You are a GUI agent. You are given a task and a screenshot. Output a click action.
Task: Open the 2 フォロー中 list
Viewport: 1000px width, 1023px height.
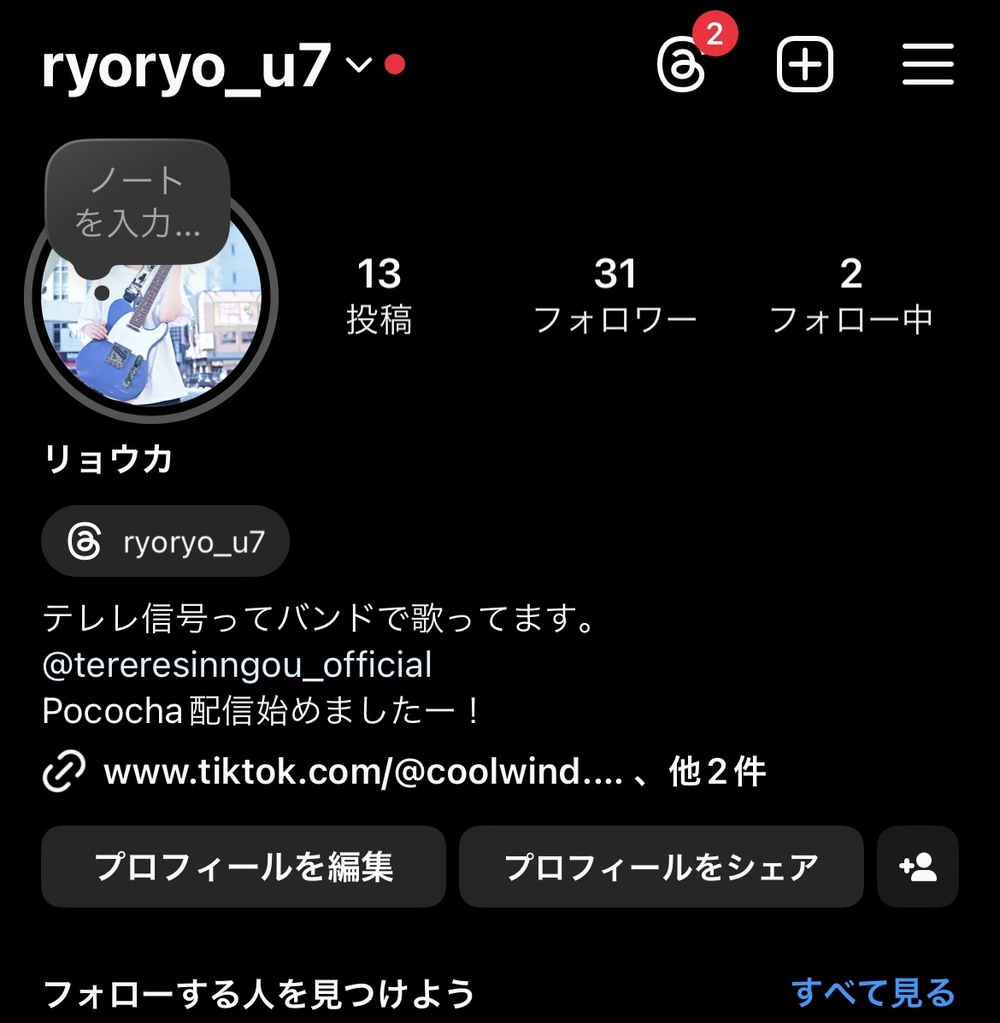[x=851, y=295]
